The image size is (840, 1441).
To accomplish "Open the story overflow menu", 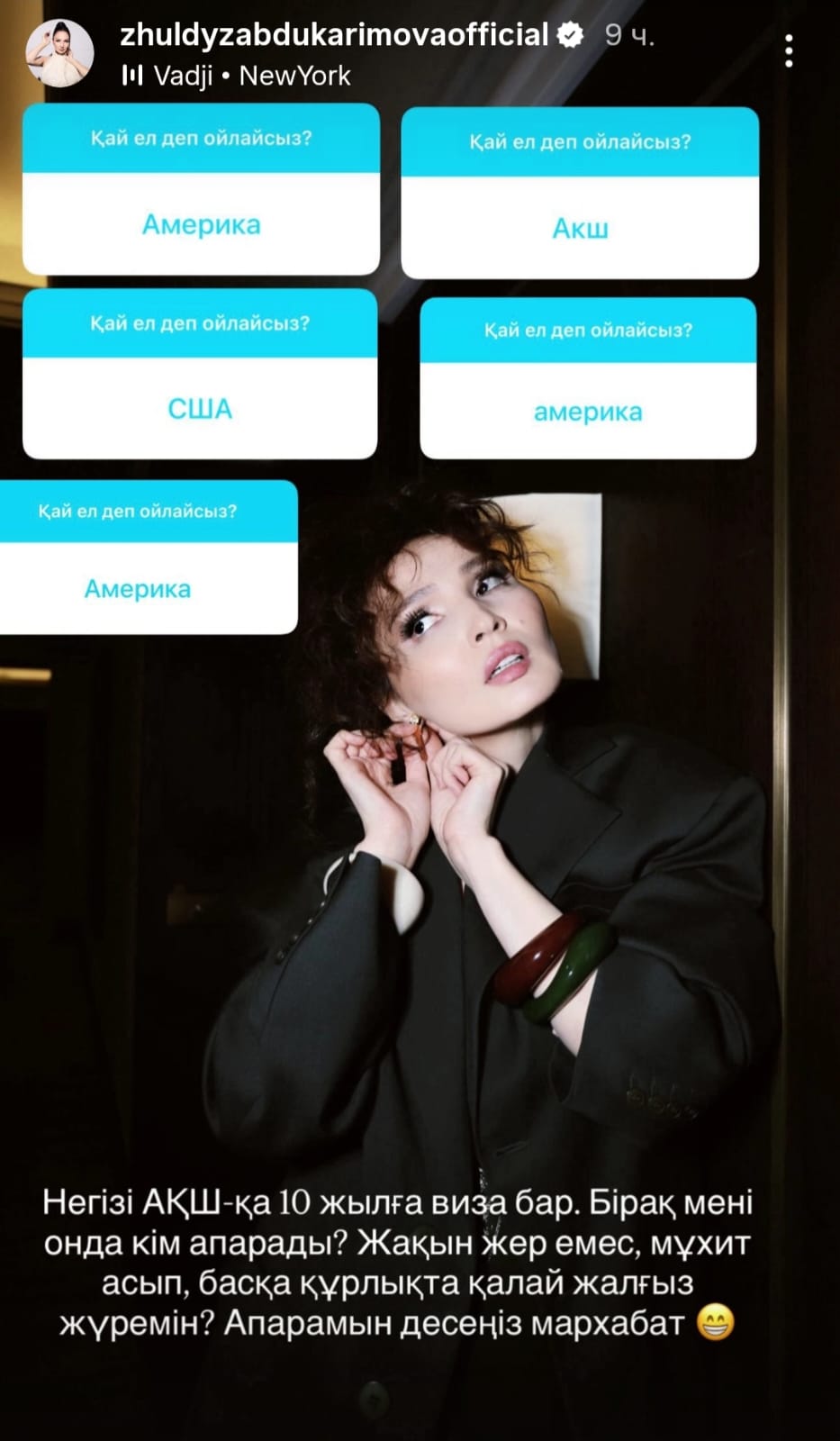I will click(x=789, y=52).
